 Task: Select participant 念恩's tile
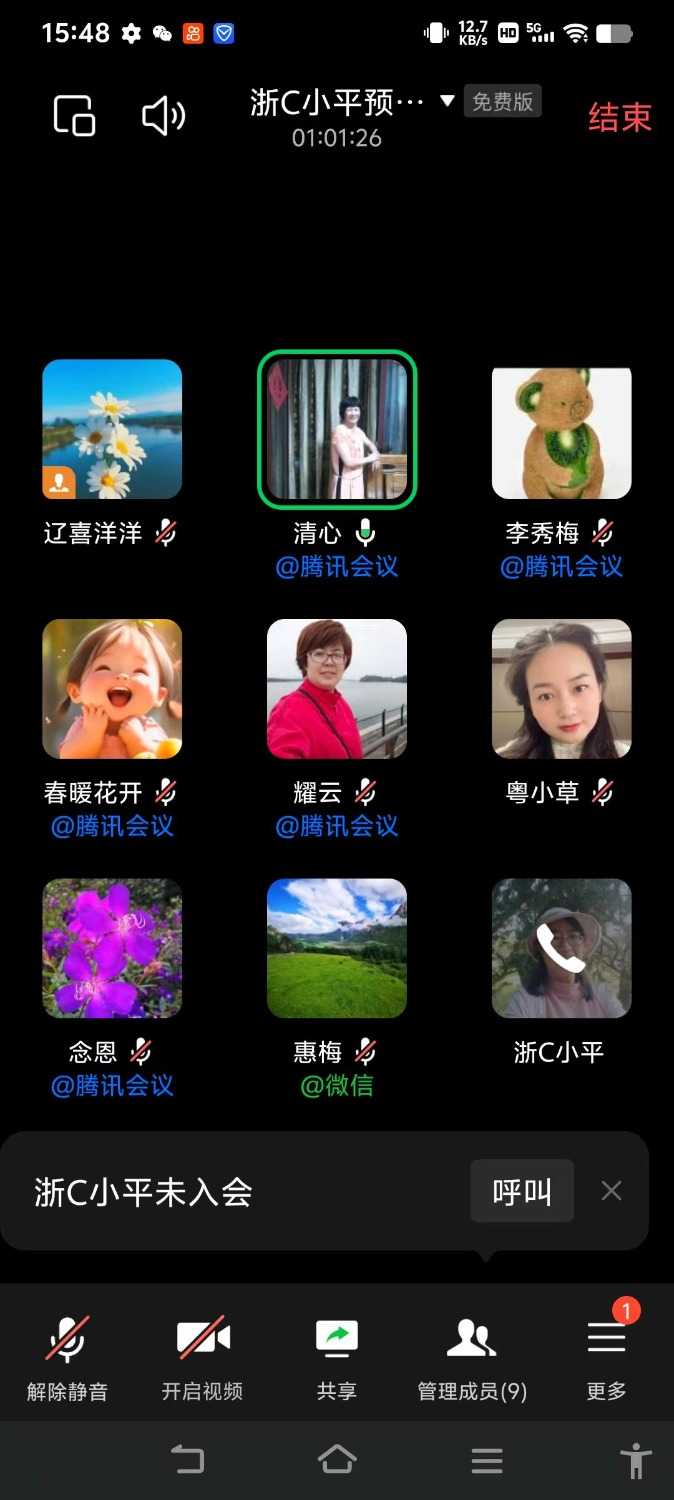pos(112,948)
